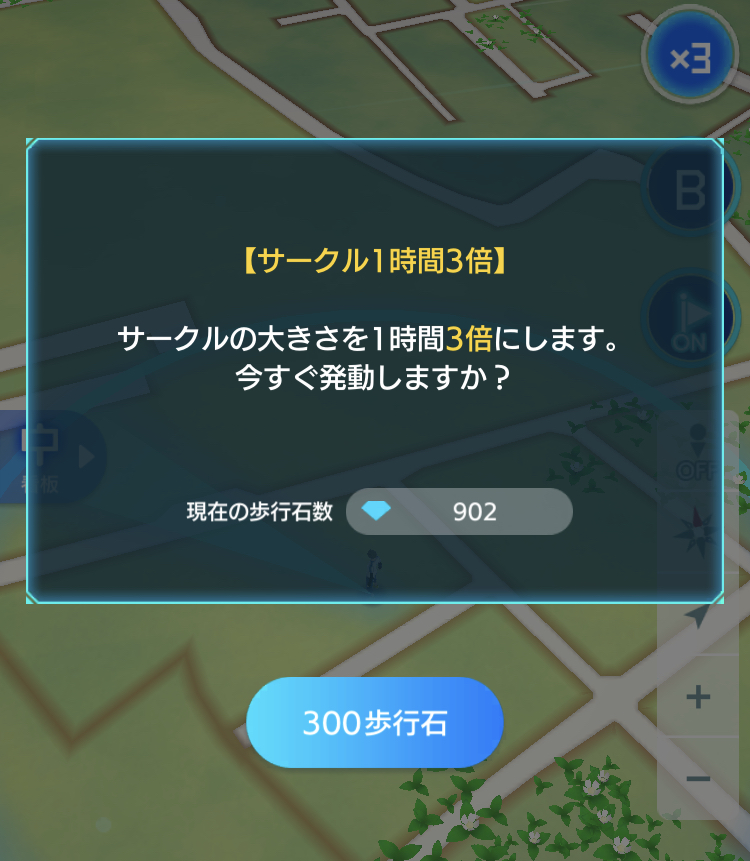Tap the B button
The width and height of the screenshot is (750, 861).
(689, 190)
